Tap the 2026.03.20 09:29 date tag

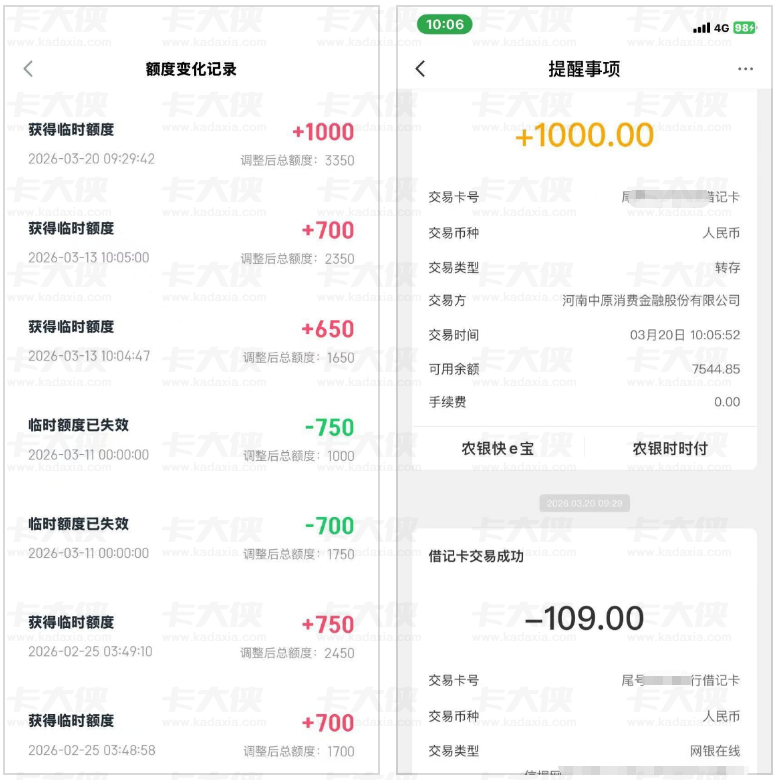point(585,503)
